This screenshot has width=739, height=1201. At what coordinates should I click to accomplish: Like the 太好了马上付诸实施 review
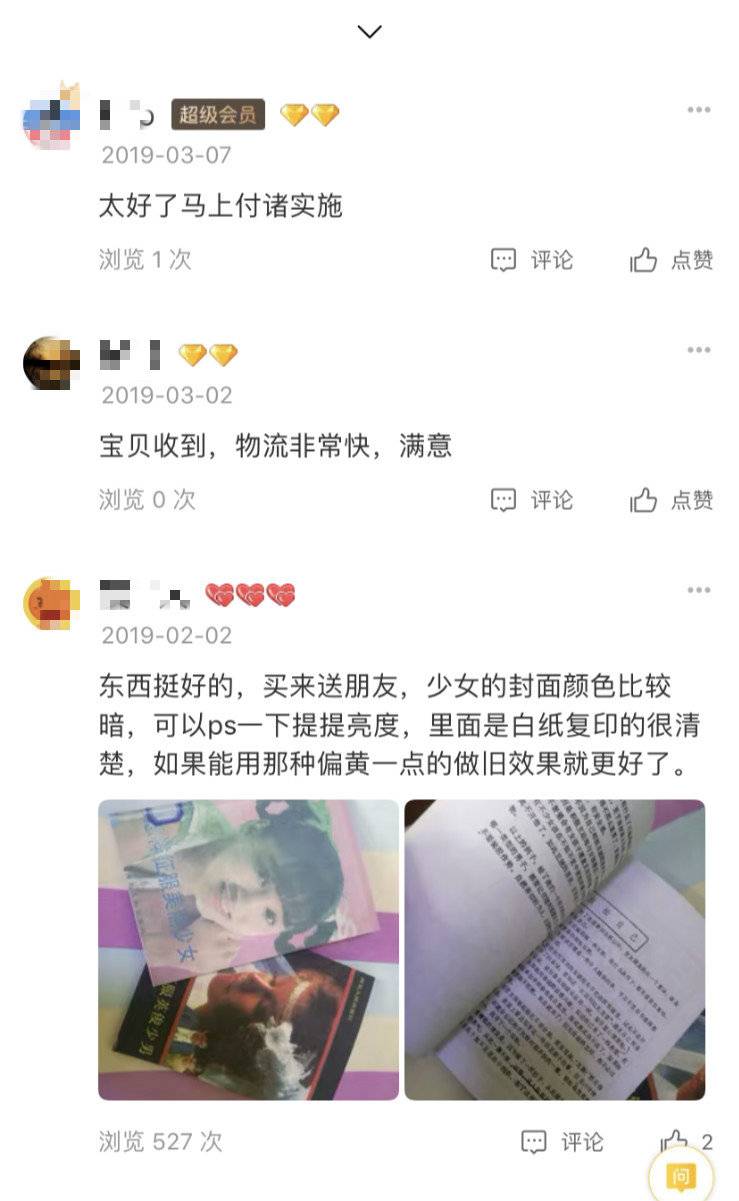[x=671, y=260]
